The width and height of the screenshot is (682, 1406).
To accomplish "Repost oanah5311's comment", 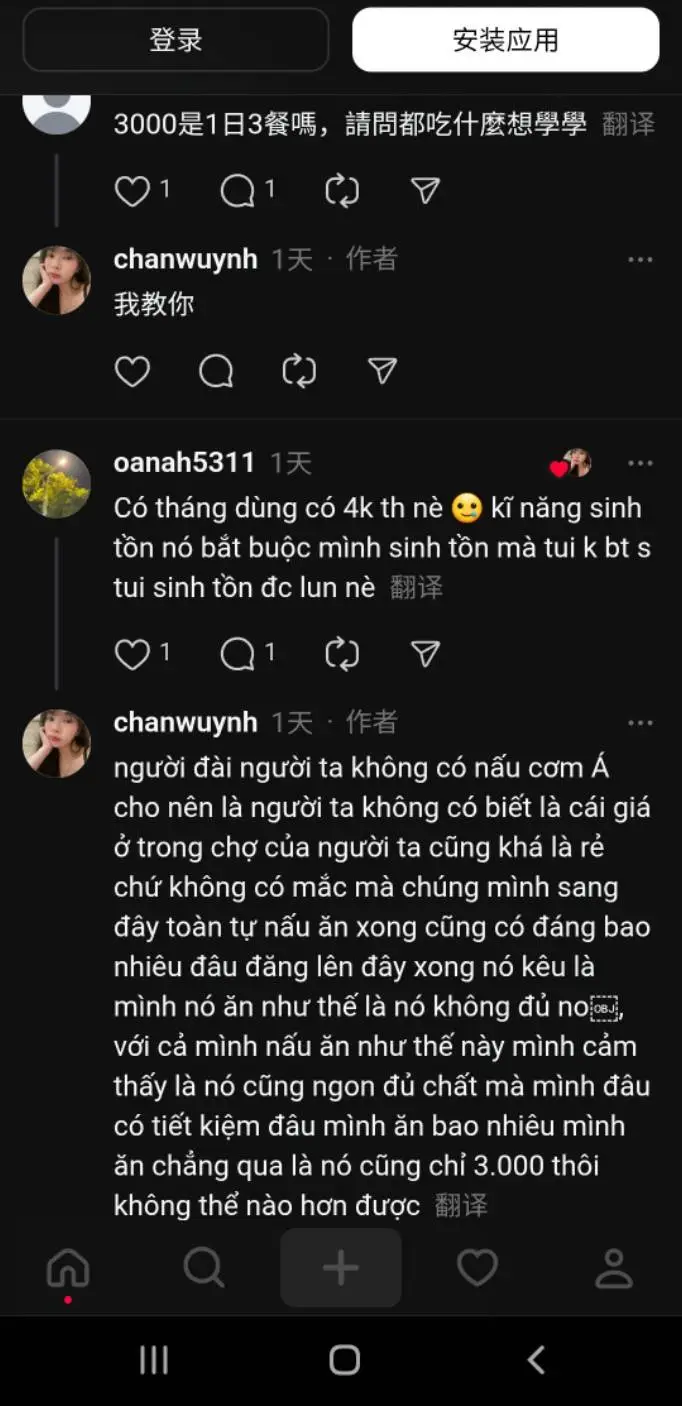I will coord(342,654).
